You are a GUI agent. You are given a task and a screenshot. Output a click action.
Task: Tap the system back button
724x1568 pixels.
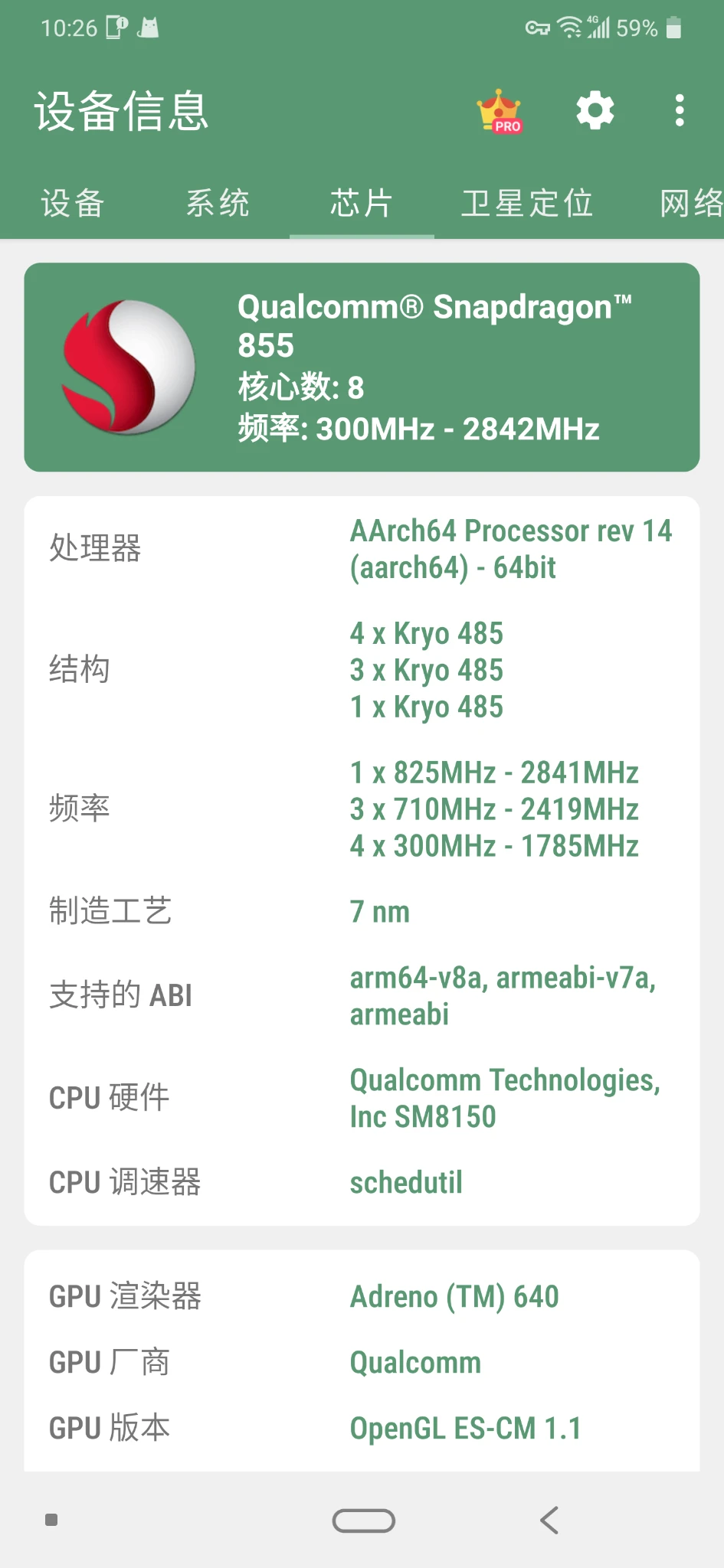pos(549,1520)
